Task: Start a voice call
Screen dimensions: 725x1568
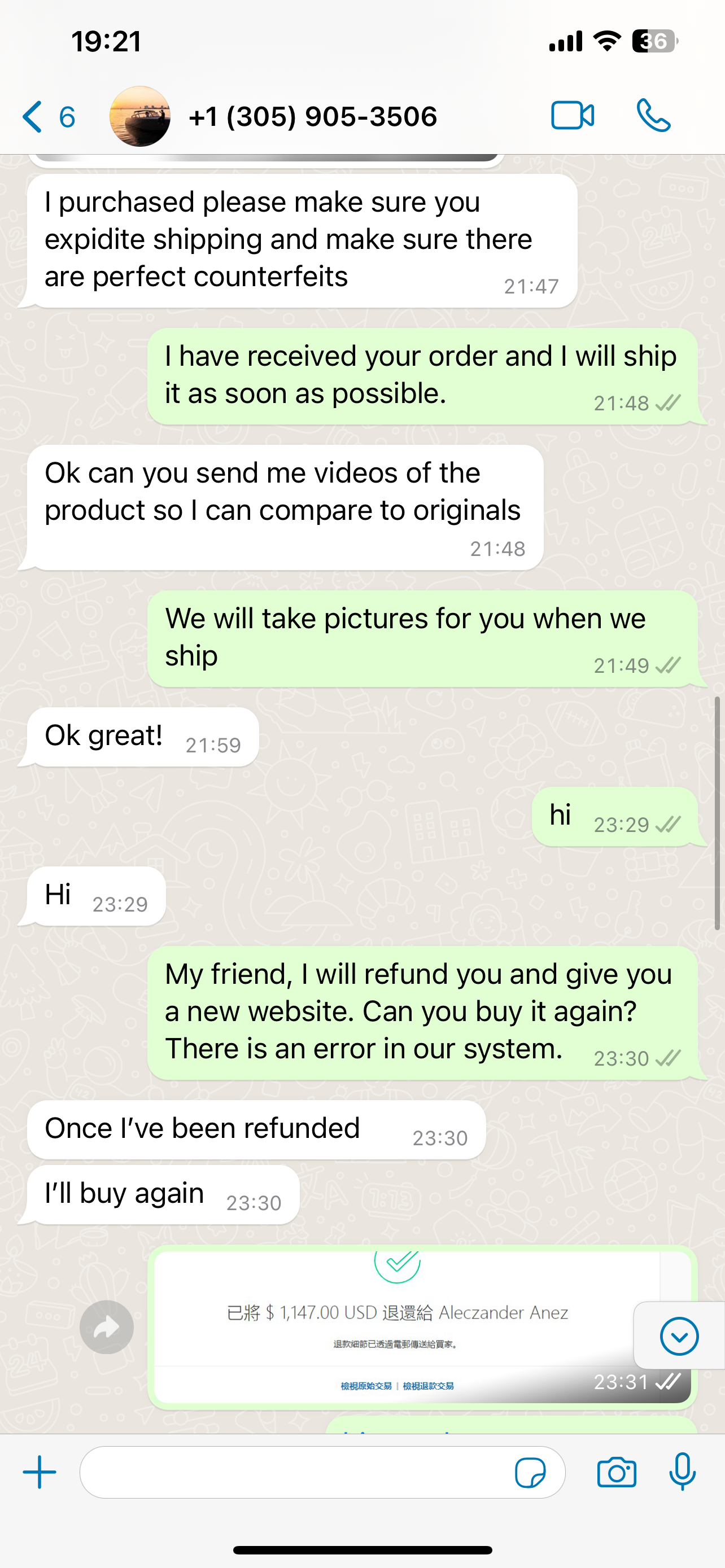Action: [x=653, y=116]
